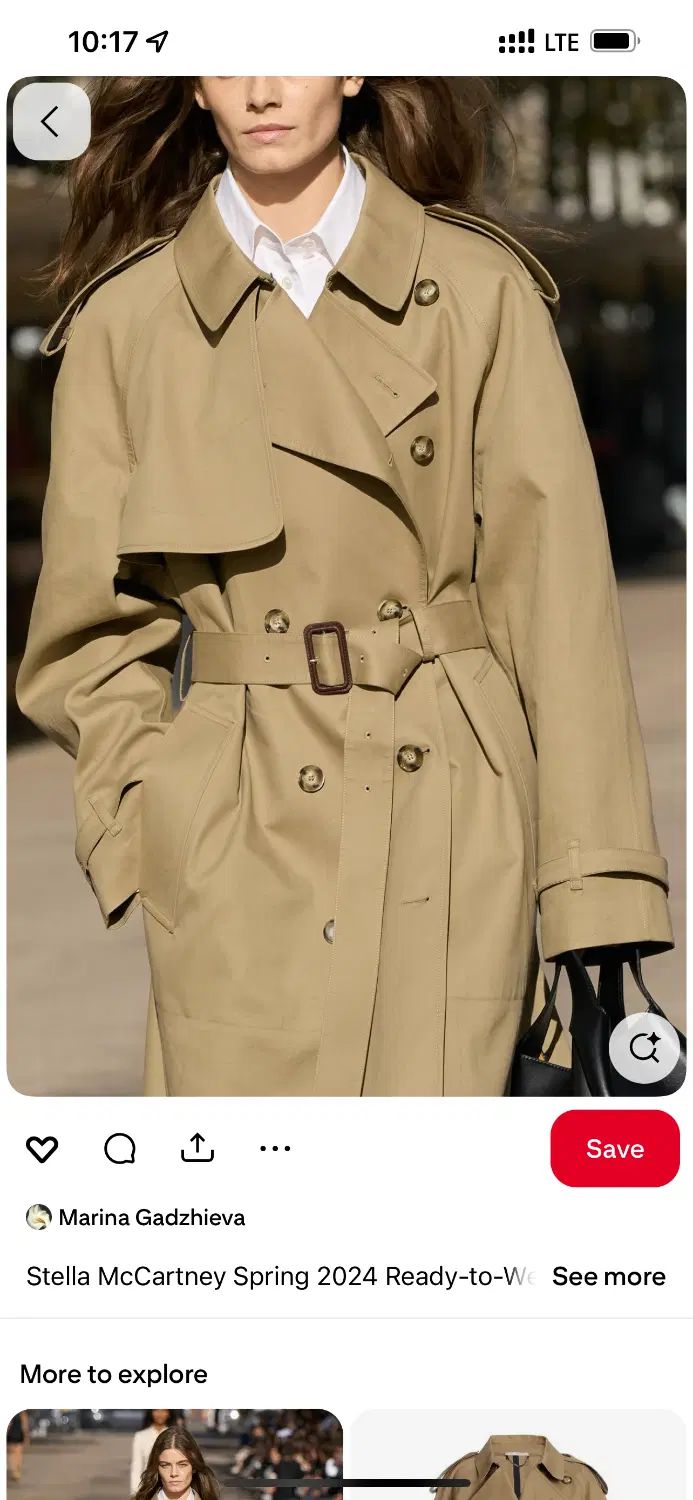The image size is (693, 1500).
Task: Open the comments bubble
Action: [x=120, y=1149]
